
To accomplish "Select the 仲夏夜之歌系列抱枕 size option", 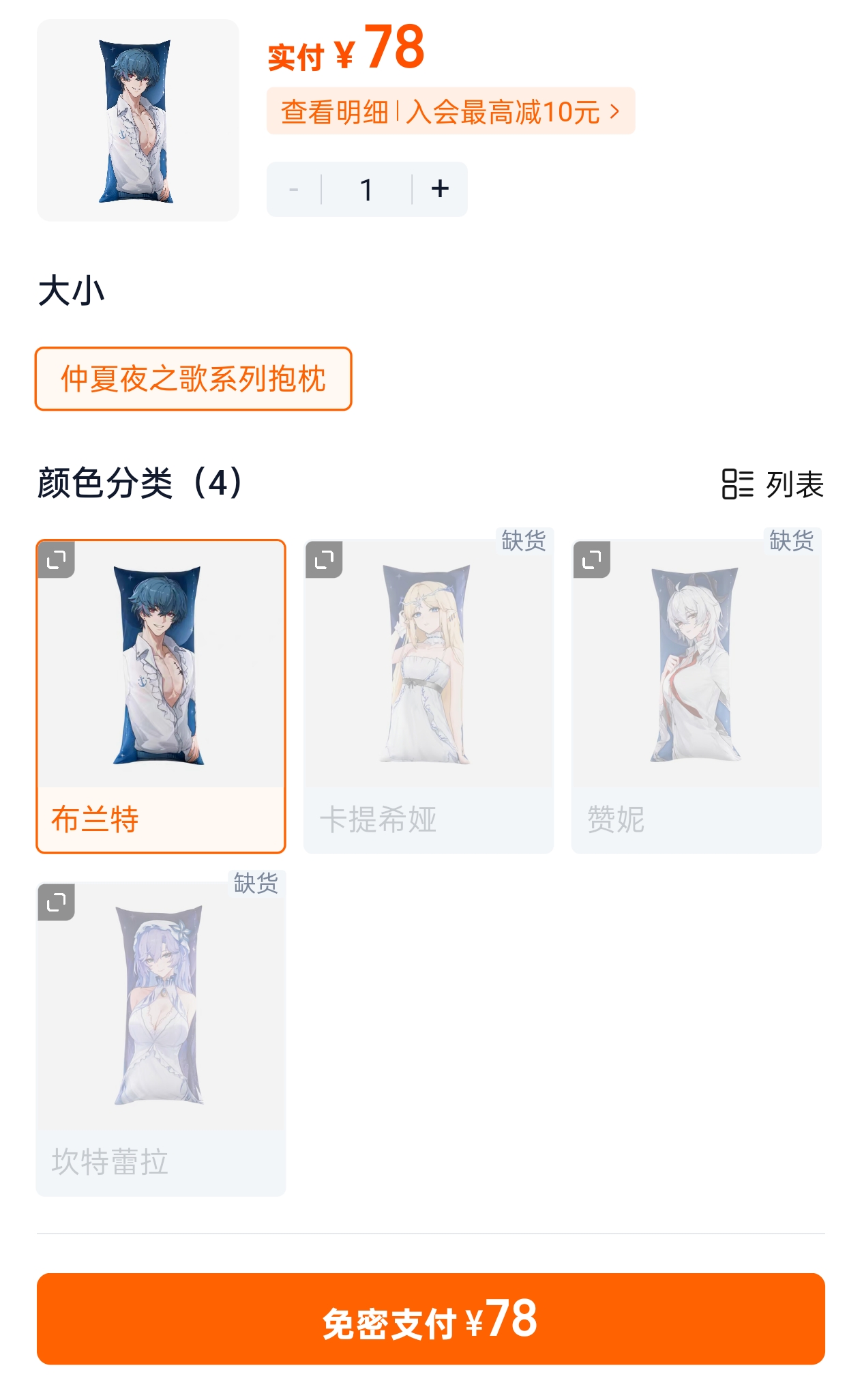I will point(193,379).
